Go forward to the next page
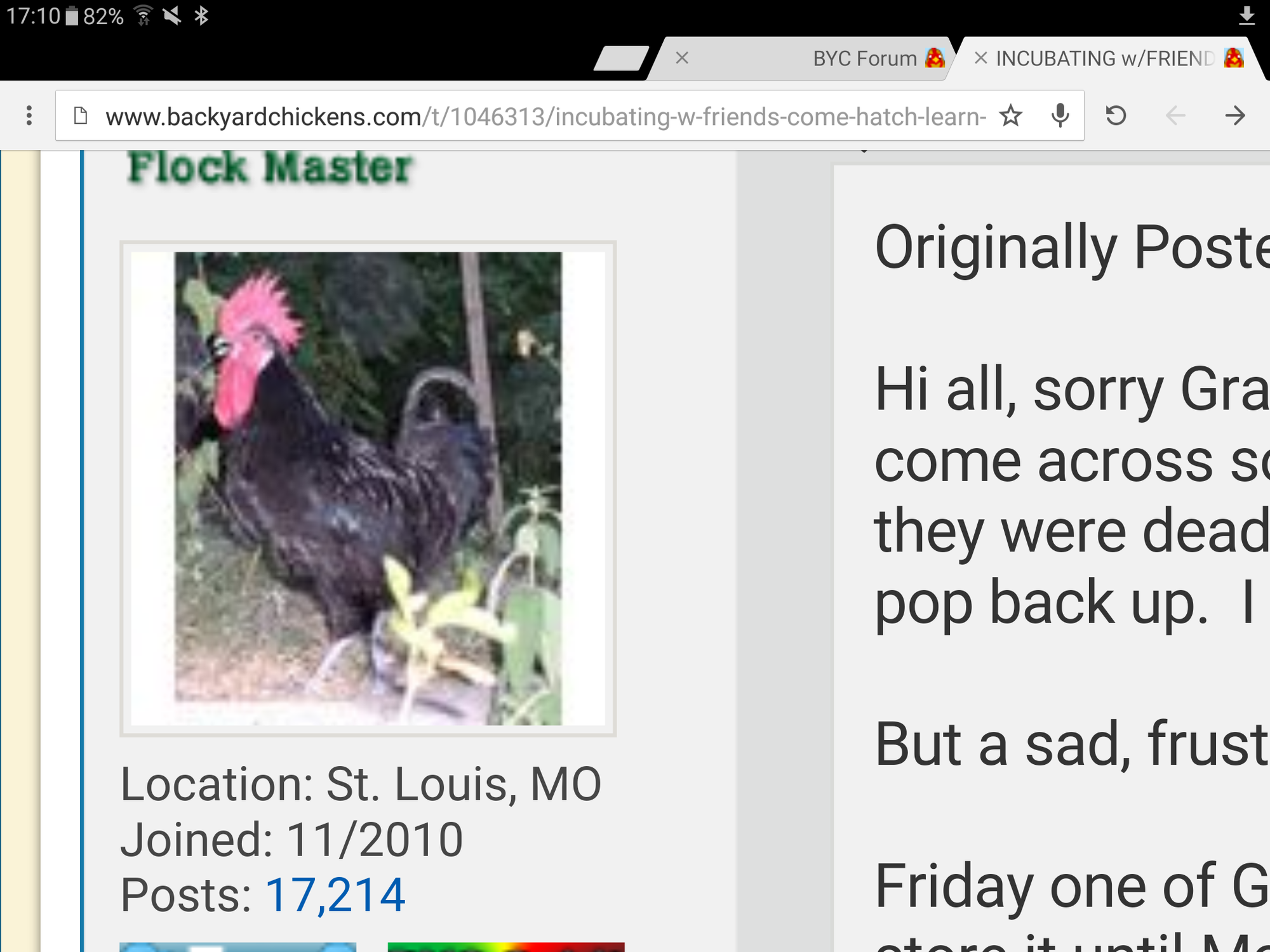 pyautogui.click(x=1234, y=116)
